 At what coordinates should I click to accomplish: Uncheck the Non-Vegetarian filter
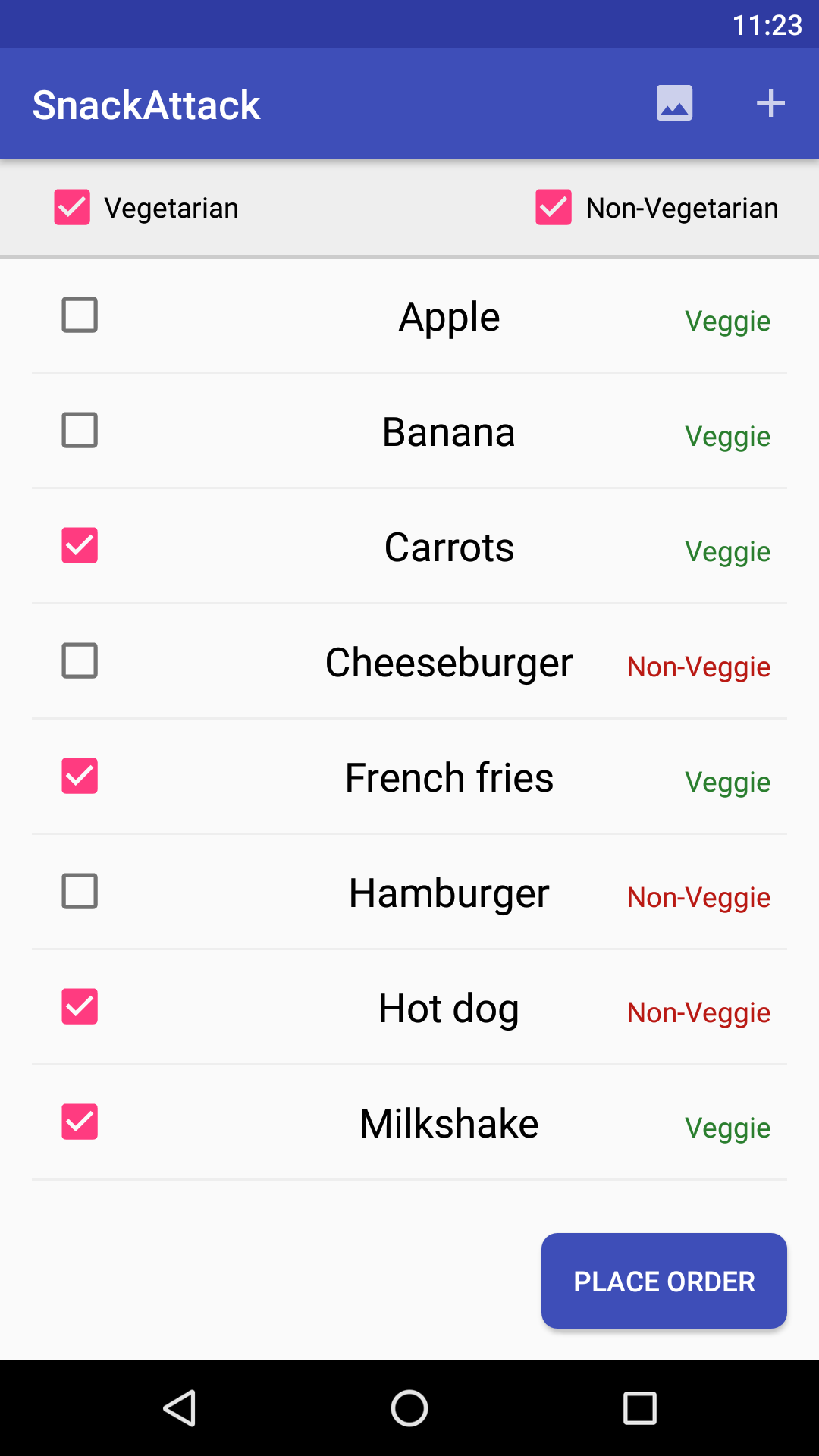point(554,208)
